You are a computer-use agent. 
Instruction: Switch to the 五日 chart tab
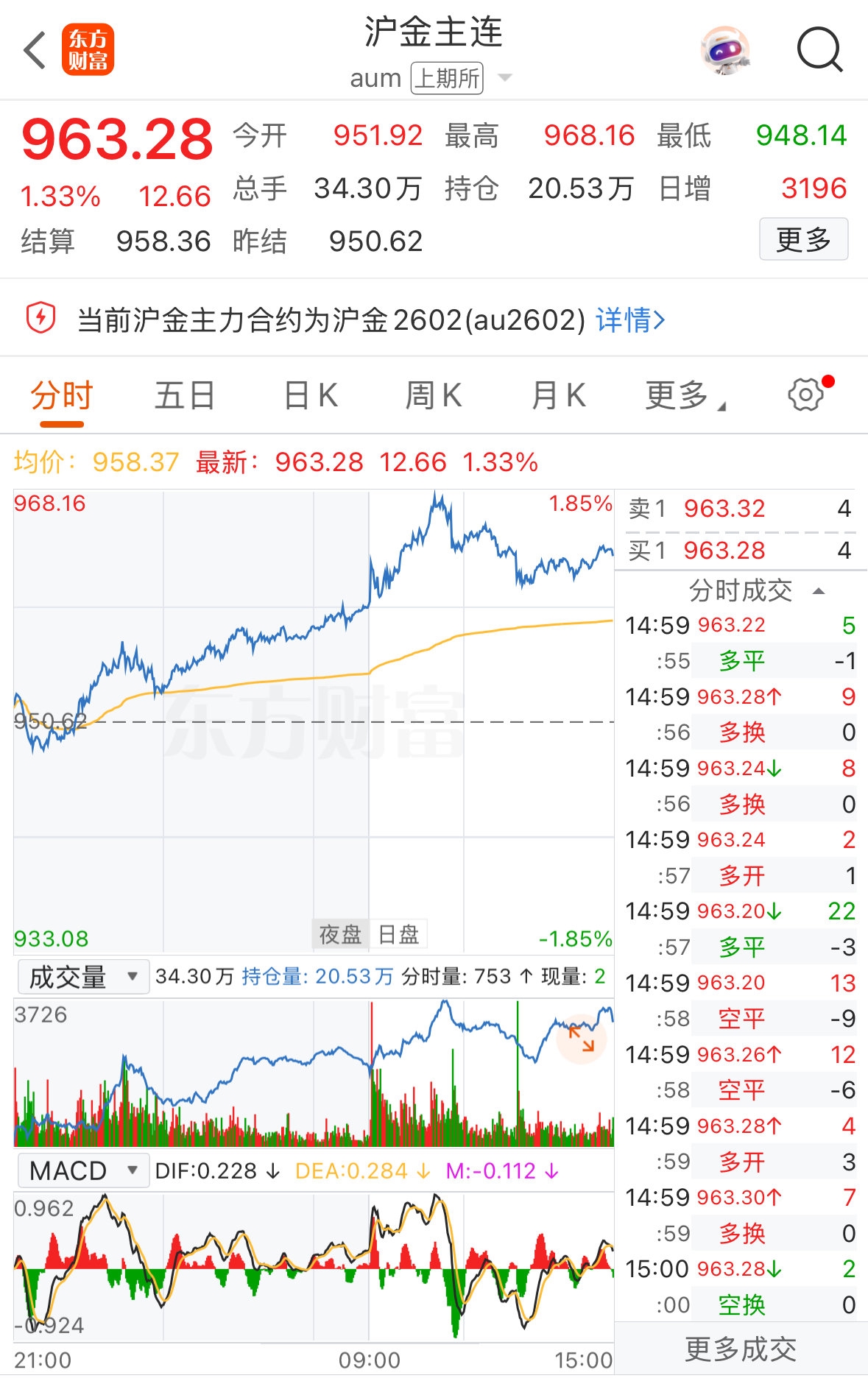coord(184,395)
